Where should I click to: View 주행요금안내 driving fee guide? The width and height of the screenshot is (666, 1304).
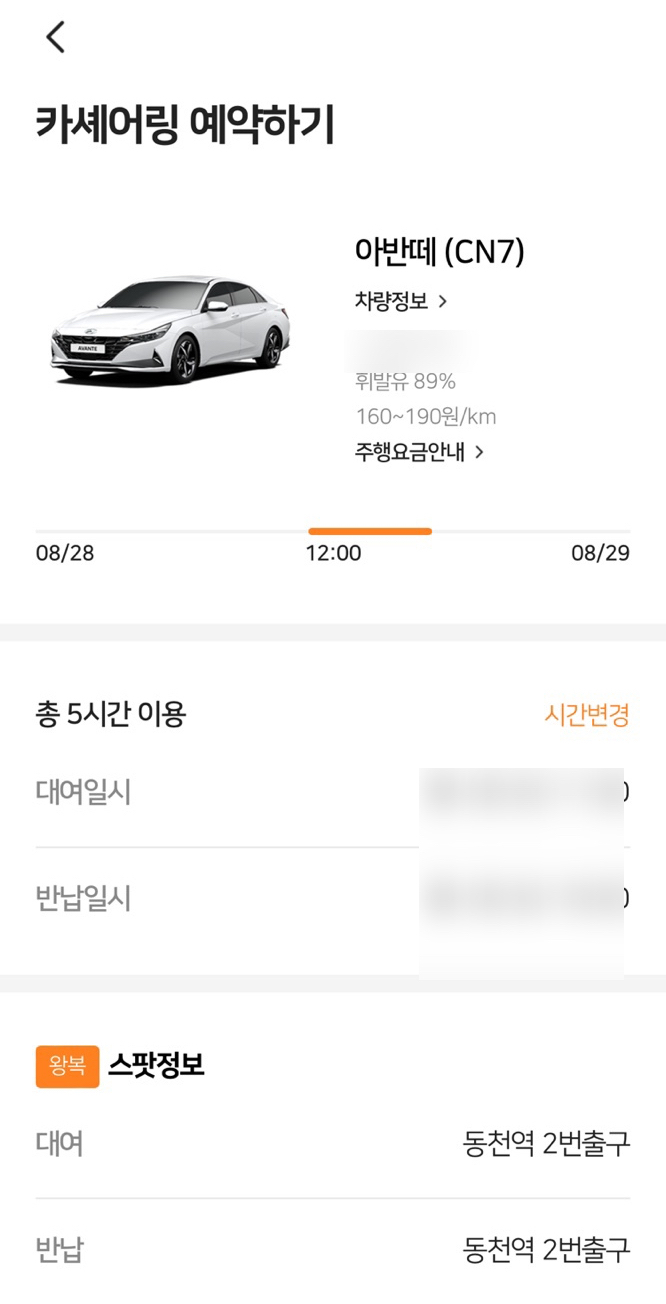click(x=418, y=451)
